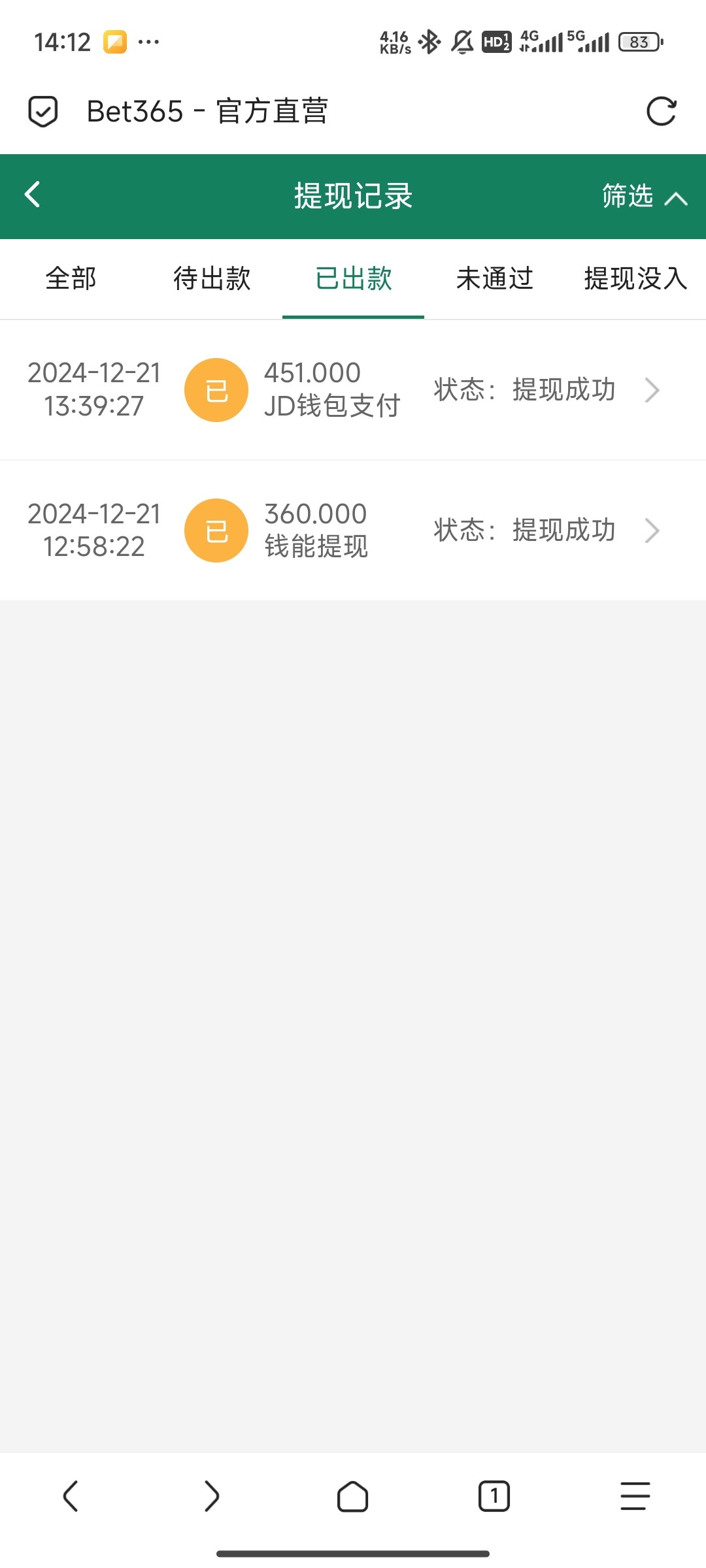Image resolution: width=706 pixels, height=1568 pixels.
Task: Open the browser menu
Action: 635,1496
